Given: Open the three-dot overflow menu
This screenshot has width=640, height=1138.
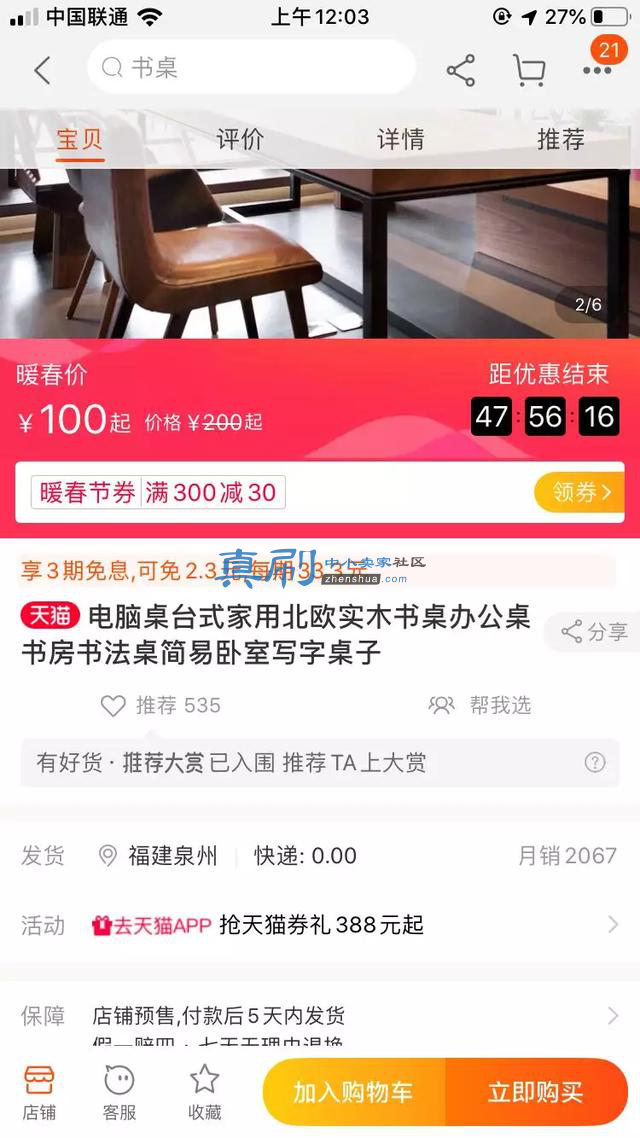Looking at the screenshot, I should pos(597,70).
